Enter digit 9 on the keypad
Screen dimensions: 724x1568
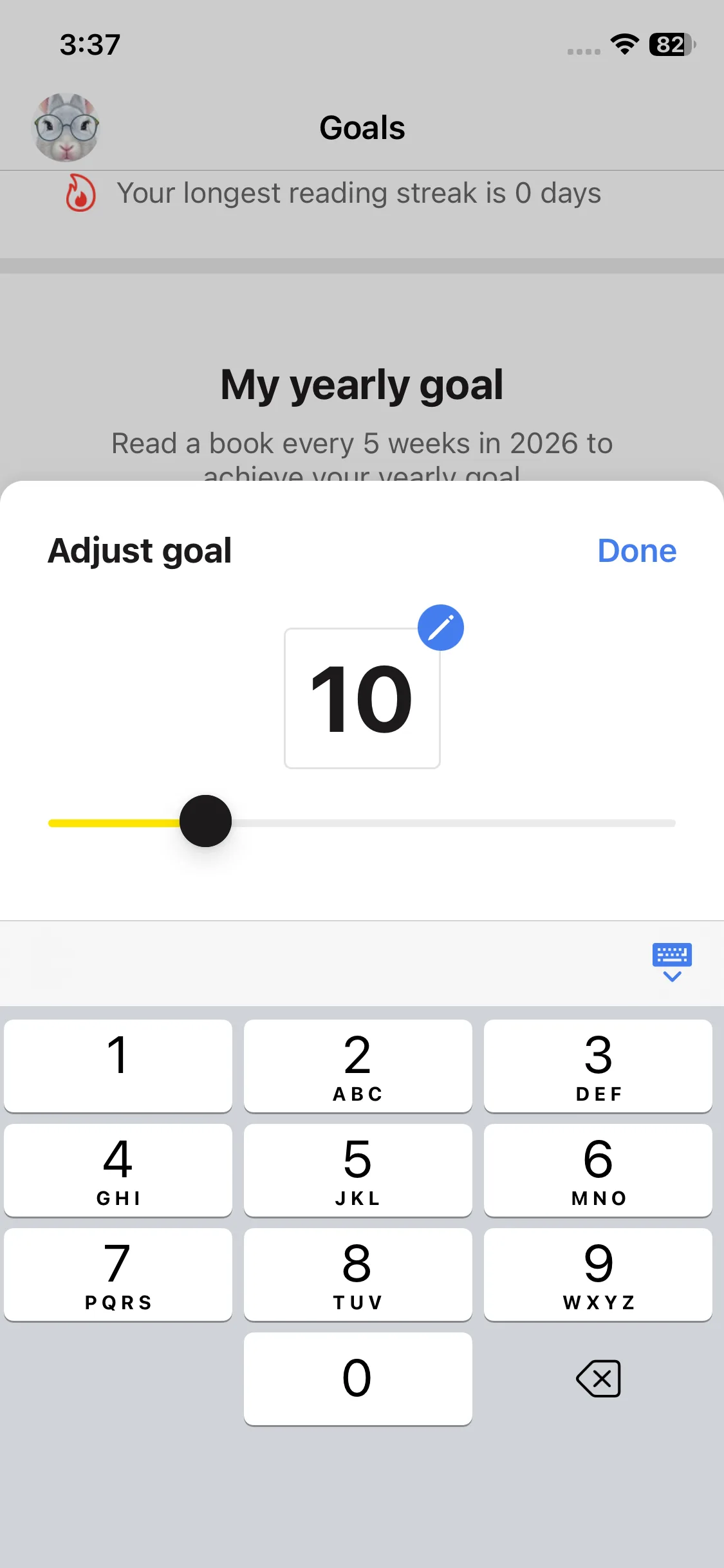point(598,1274)
